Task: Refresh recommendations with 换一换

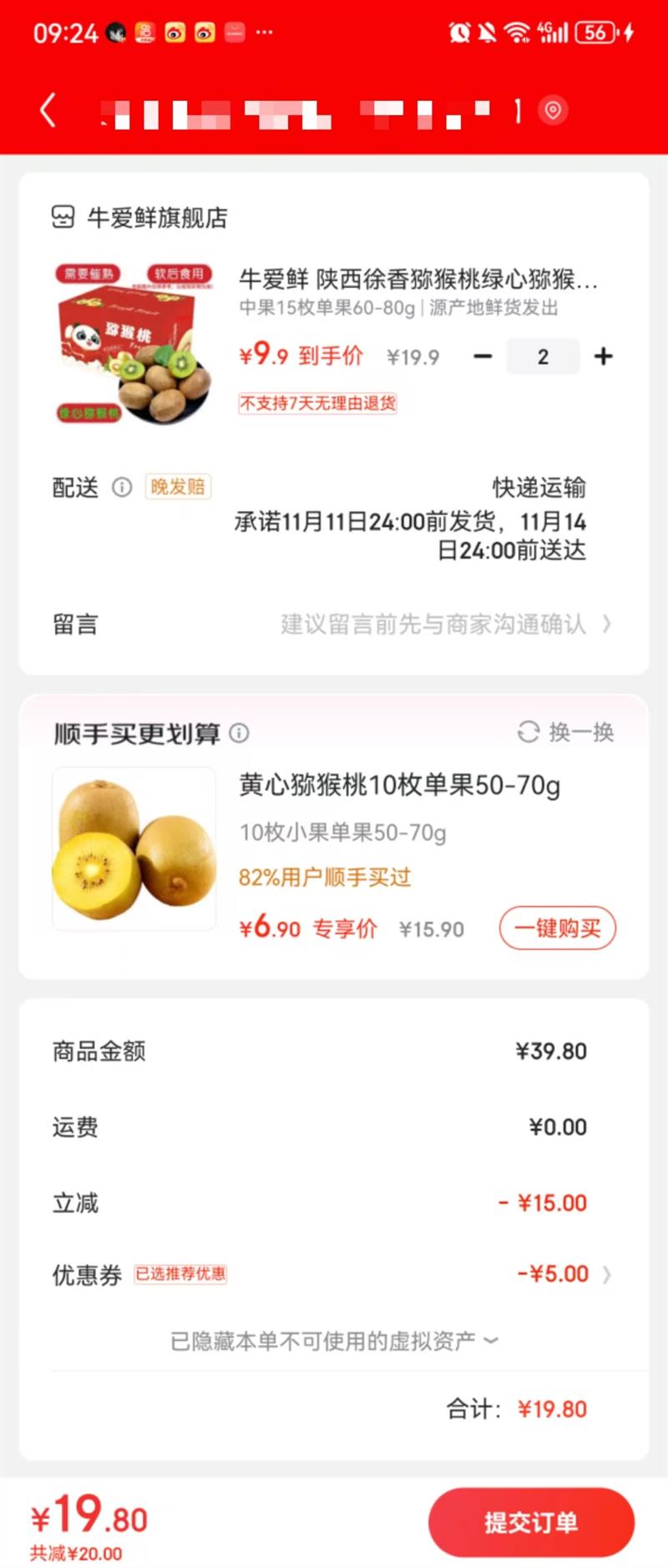Action: pyautogui.click(x=566, y=732)
